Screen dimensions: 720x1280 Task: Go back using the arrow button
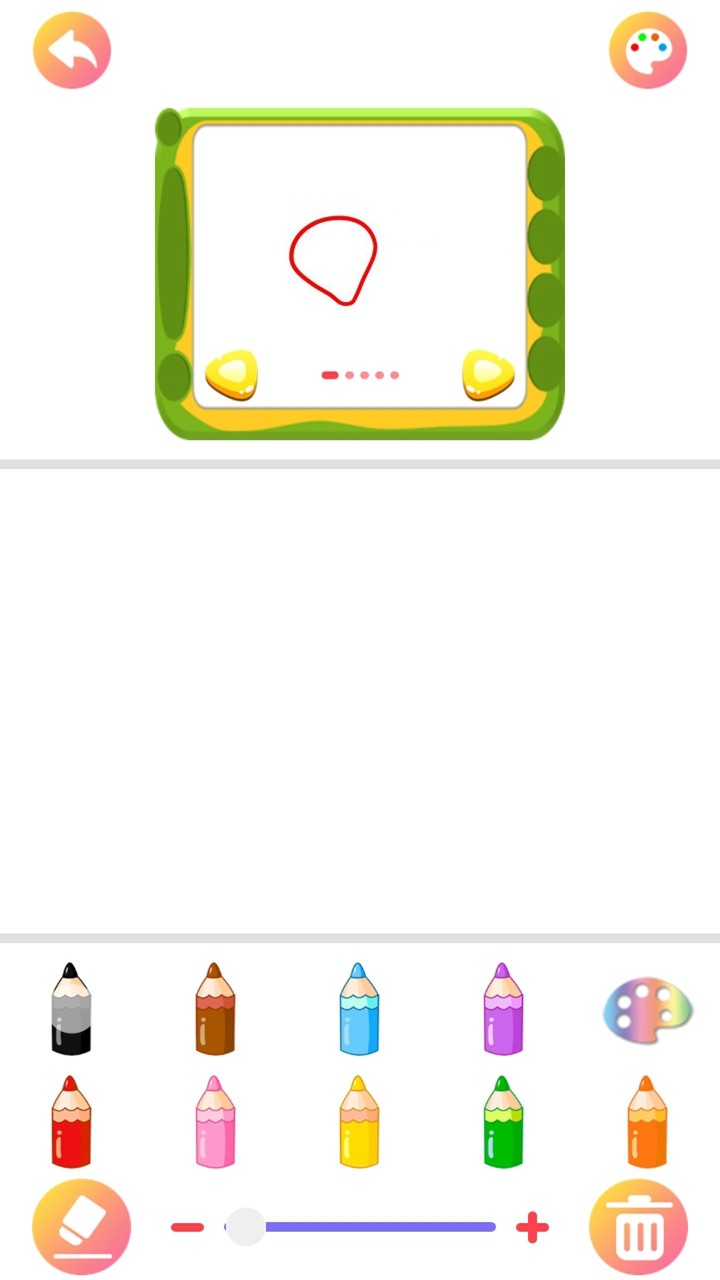pos(72,50)
